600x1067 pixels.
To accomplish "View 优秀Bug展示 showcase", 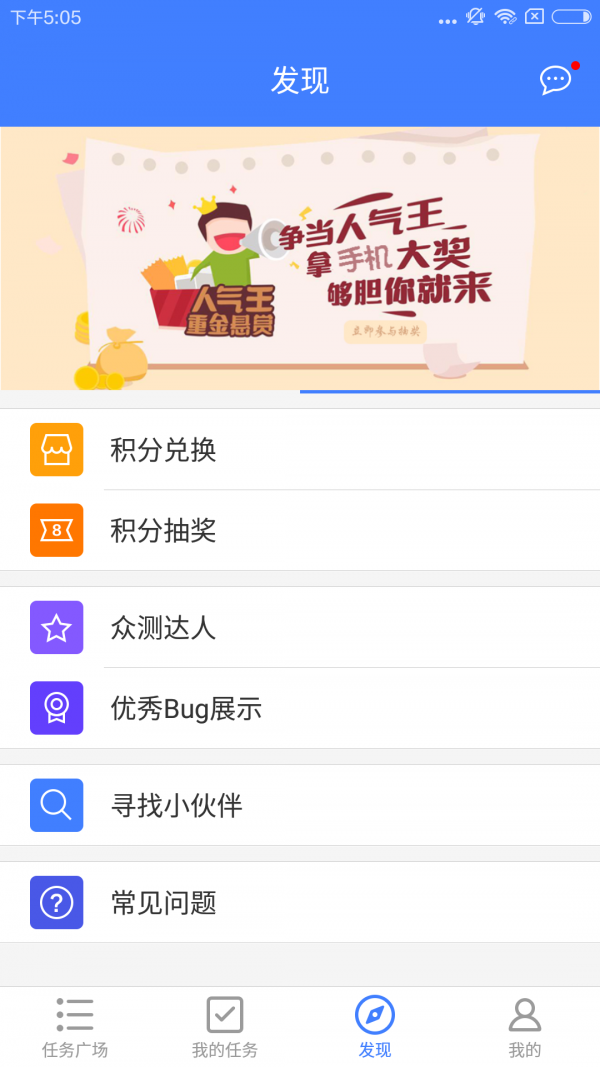I will tap(300, 708).
